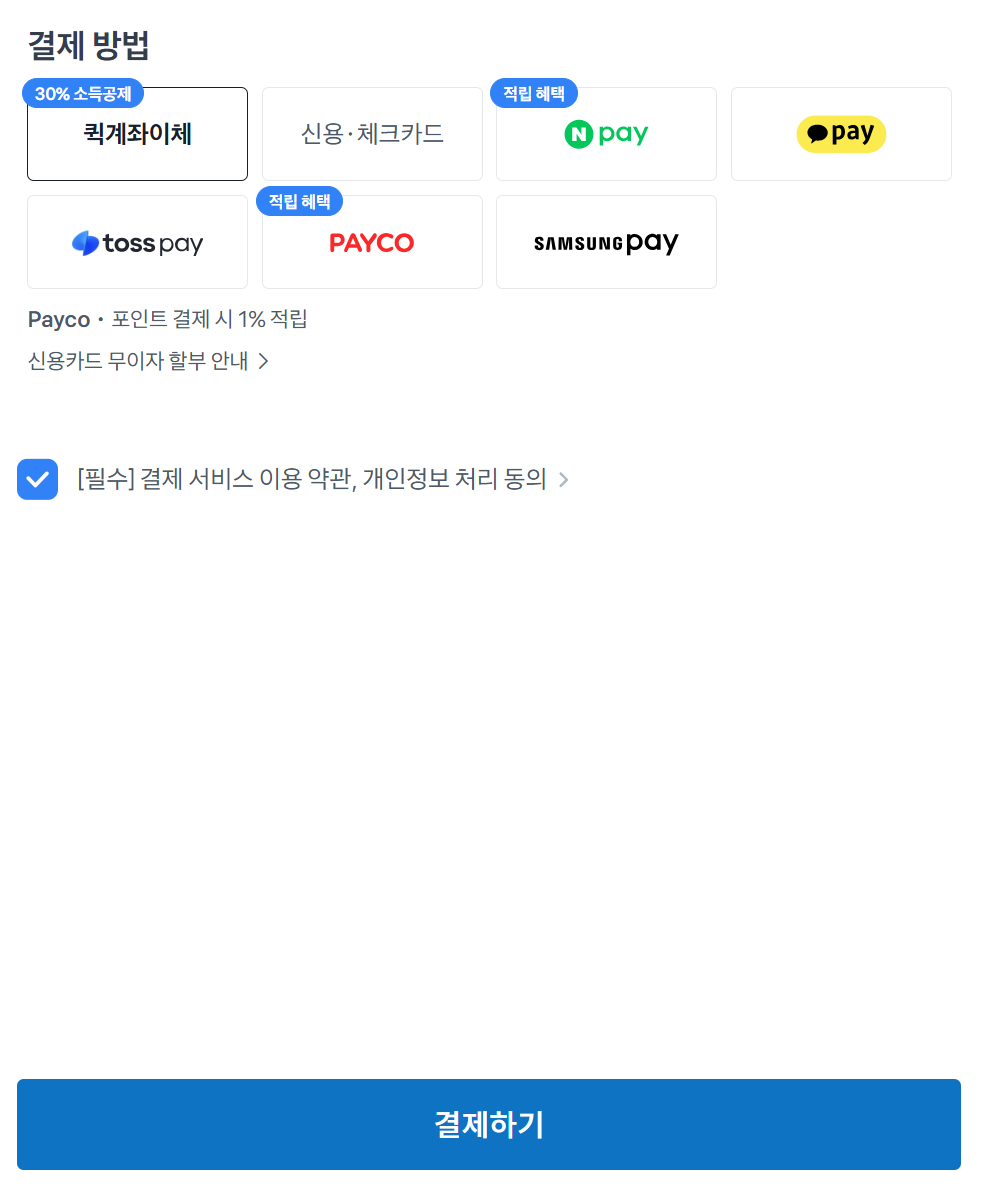Select PAYCO payment method
984x1186 pixels.
coord(372,243)
